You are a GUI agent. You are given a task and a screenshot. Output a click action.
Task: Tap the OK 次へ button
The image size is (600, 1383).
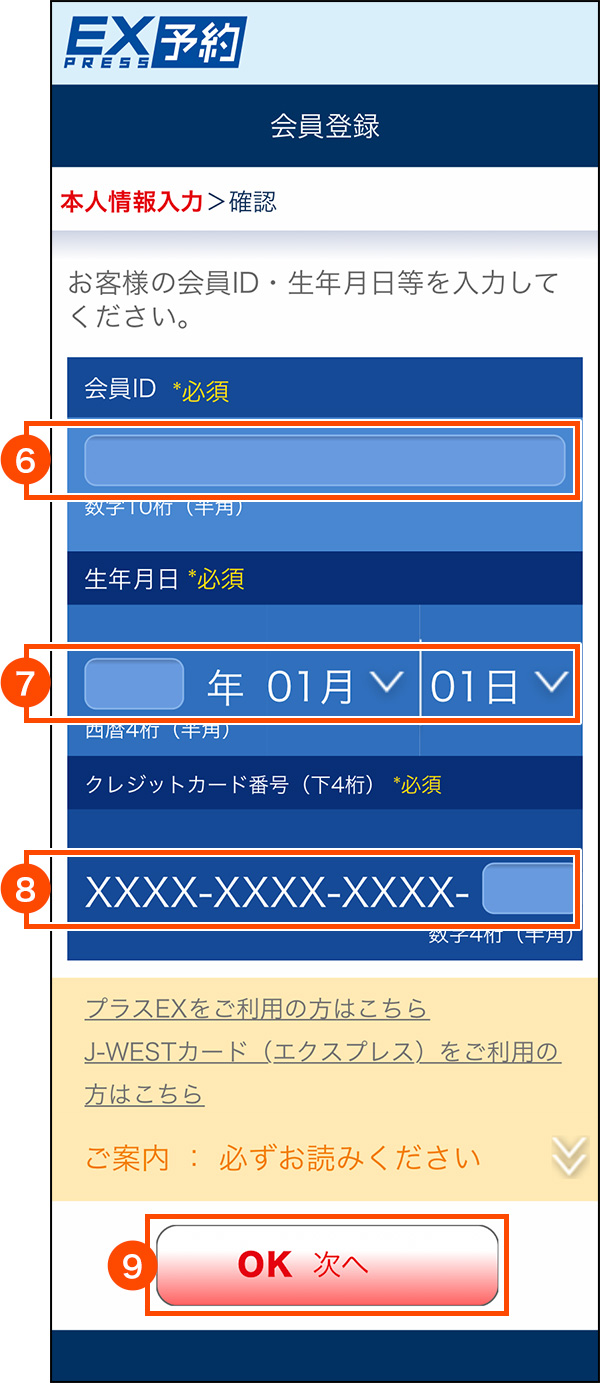pyautogui.click(x=327, y=1265)
